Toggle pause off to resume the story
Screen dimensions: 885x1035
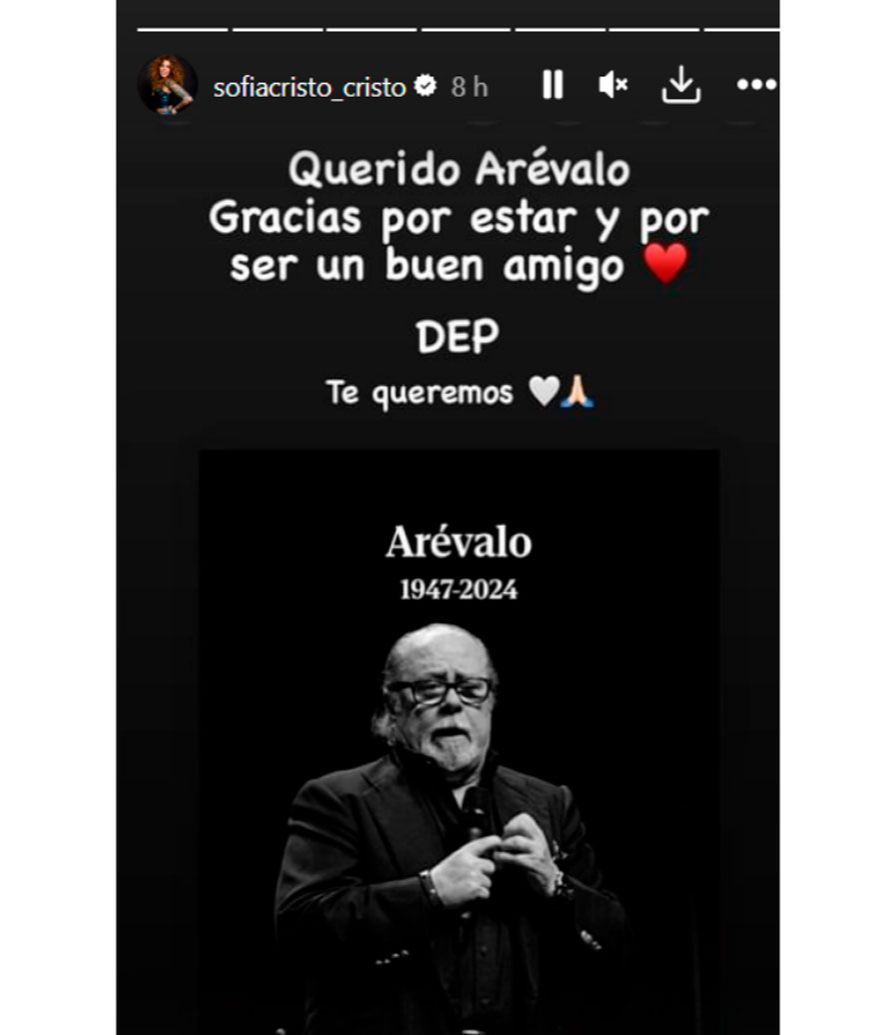(x=551, y=85)
